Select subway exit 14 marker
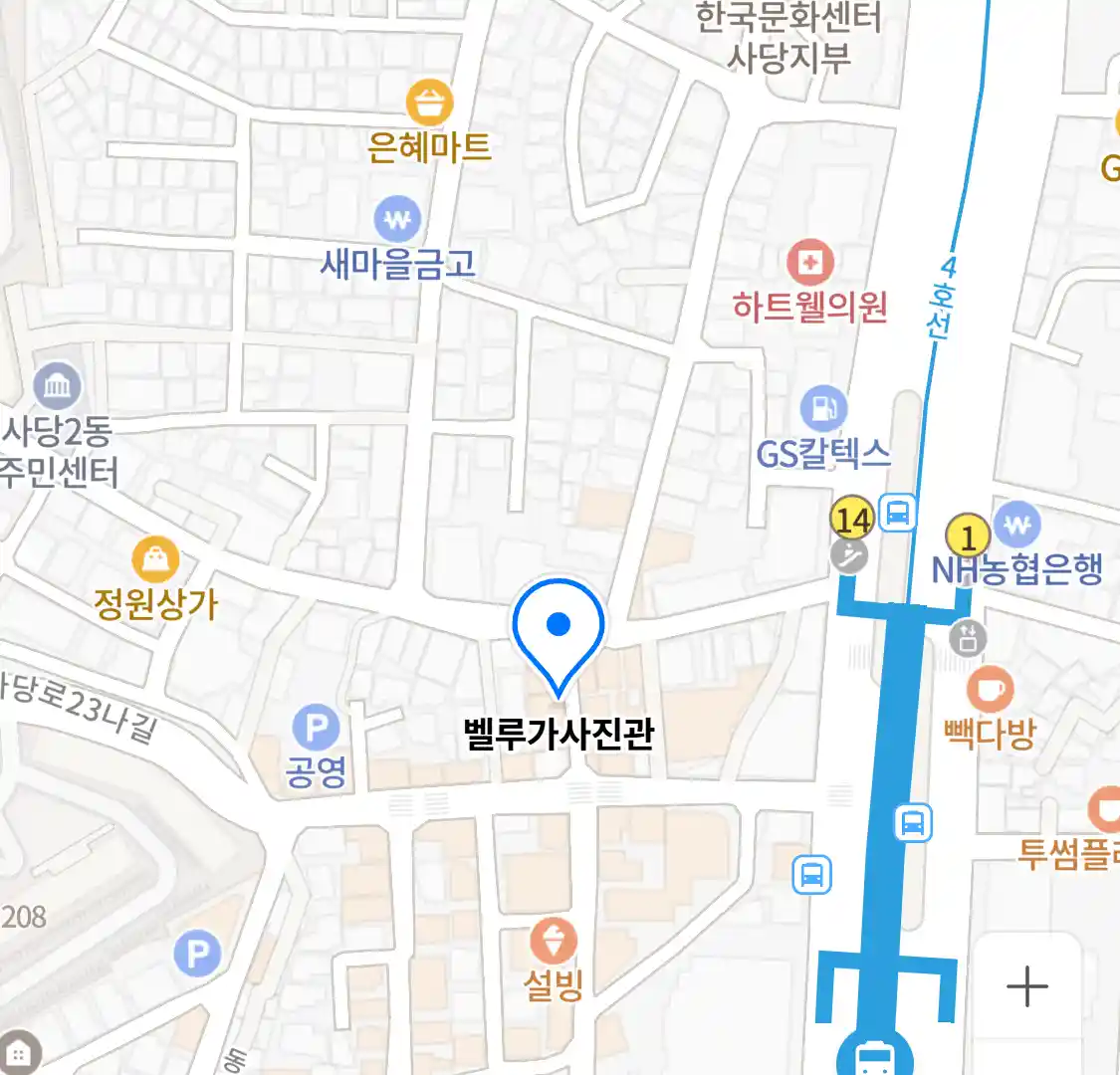This screenshot has width=1120, height=1075. pos(852,519)
